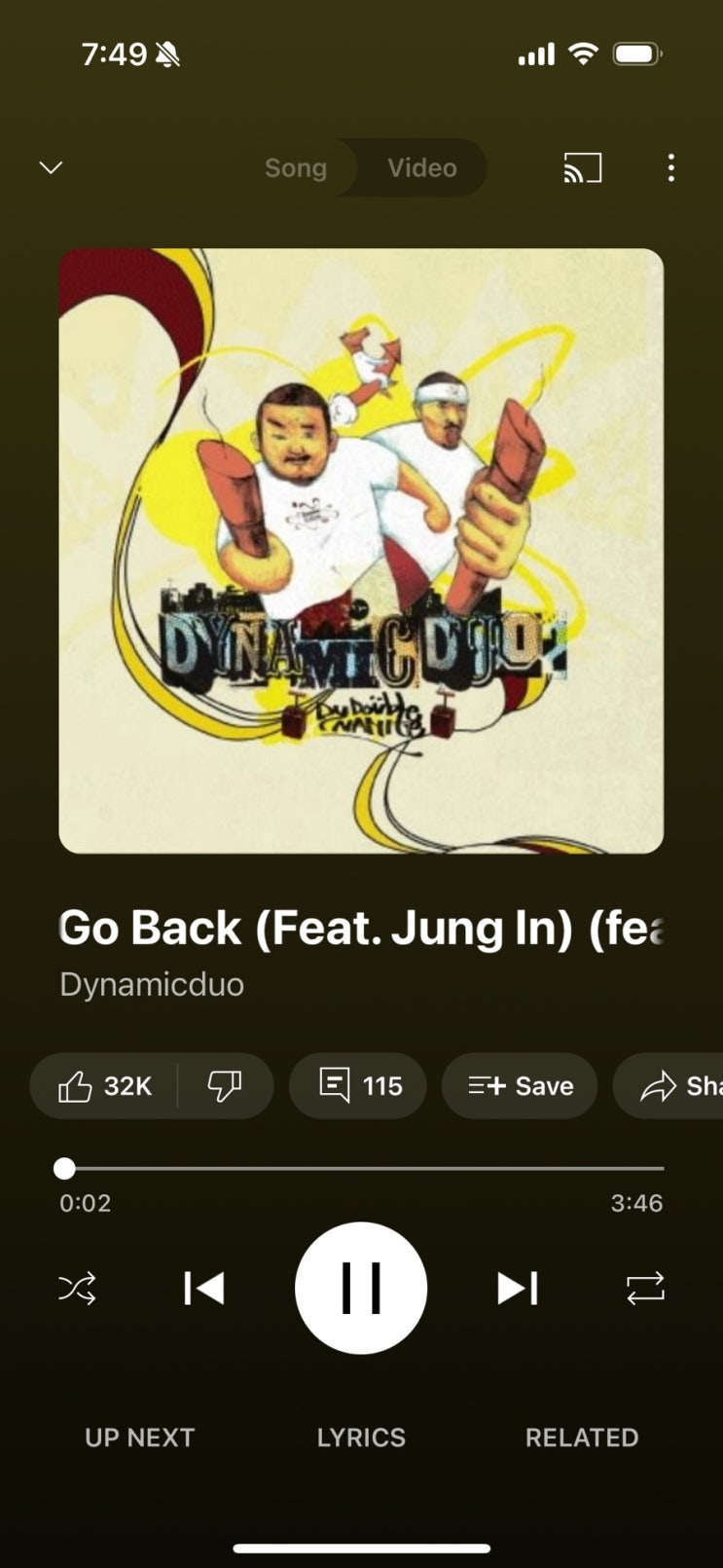Skip back to the previous track

tap(204, 1288)
